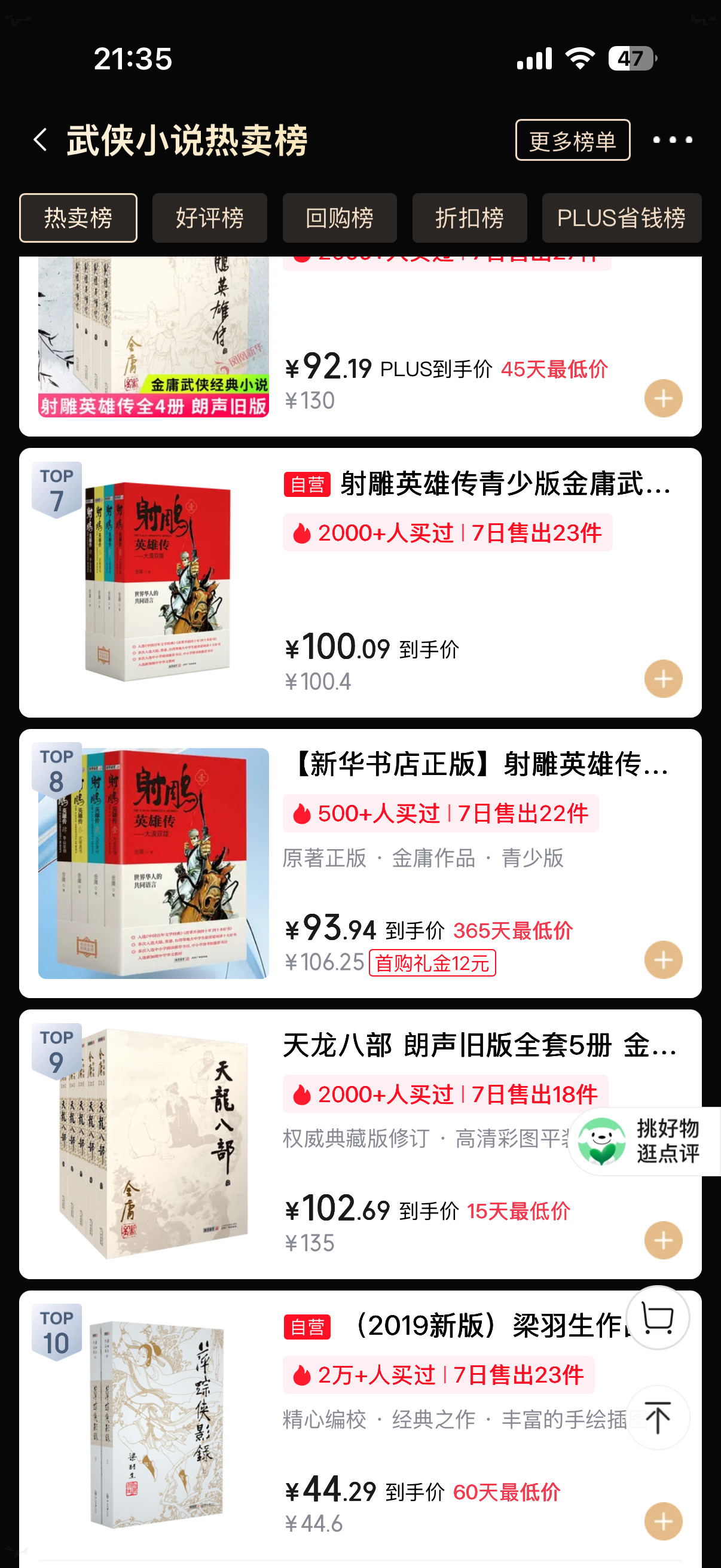Switch to the 好评榜 tab
The image size is (721, 1568).
210,218
